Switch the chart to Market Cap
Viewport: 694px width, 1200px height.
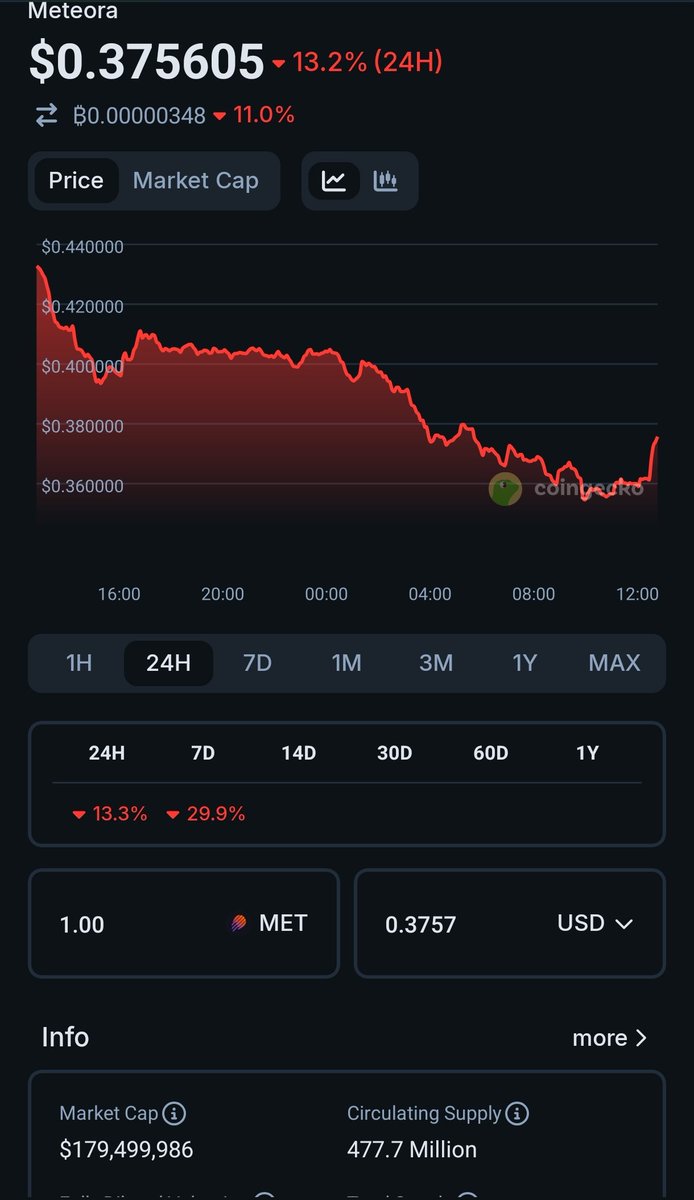(196, 181)
